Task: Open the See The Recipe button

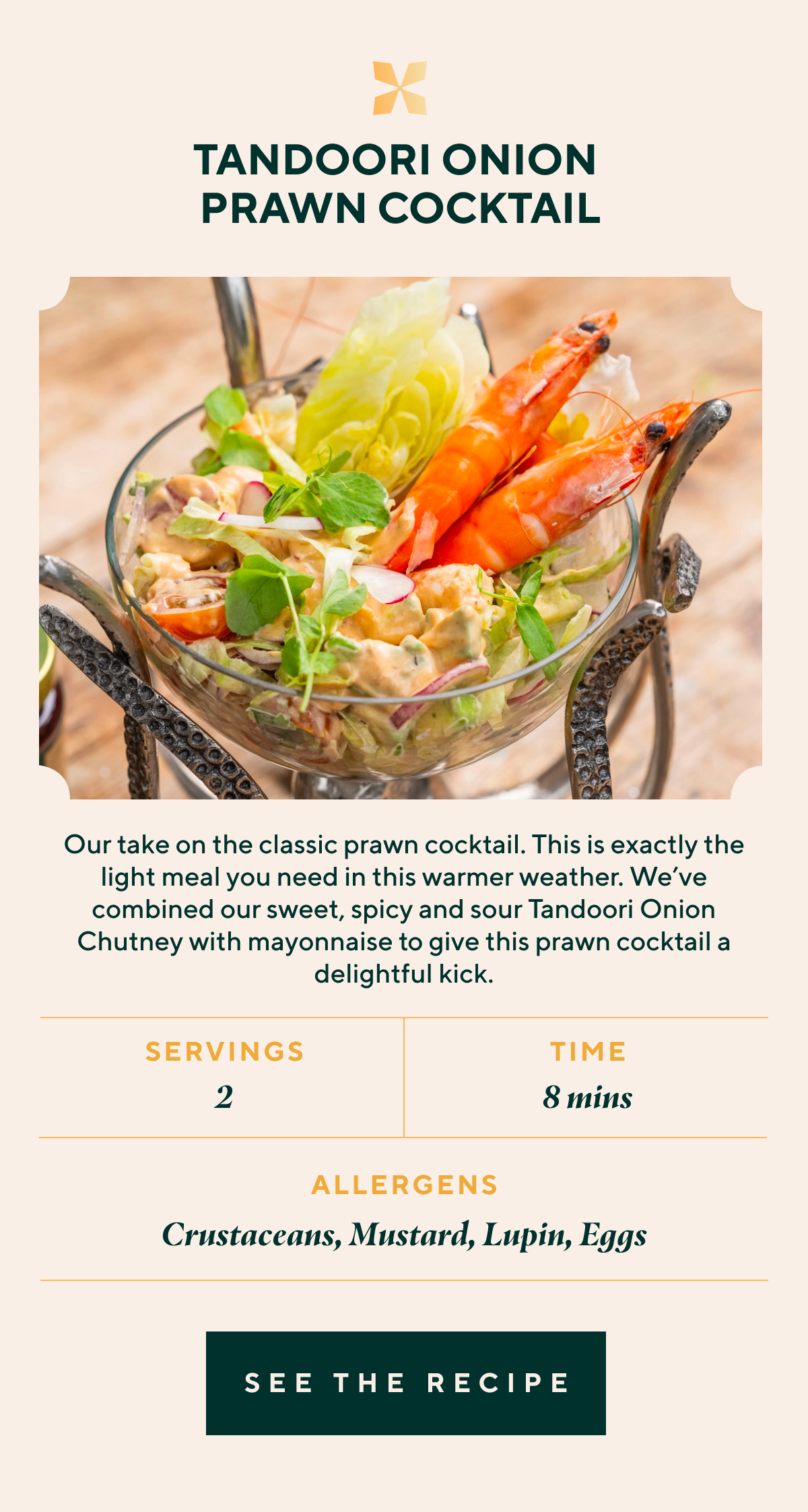Action: pyautogui.click(x=405, y=1383)
